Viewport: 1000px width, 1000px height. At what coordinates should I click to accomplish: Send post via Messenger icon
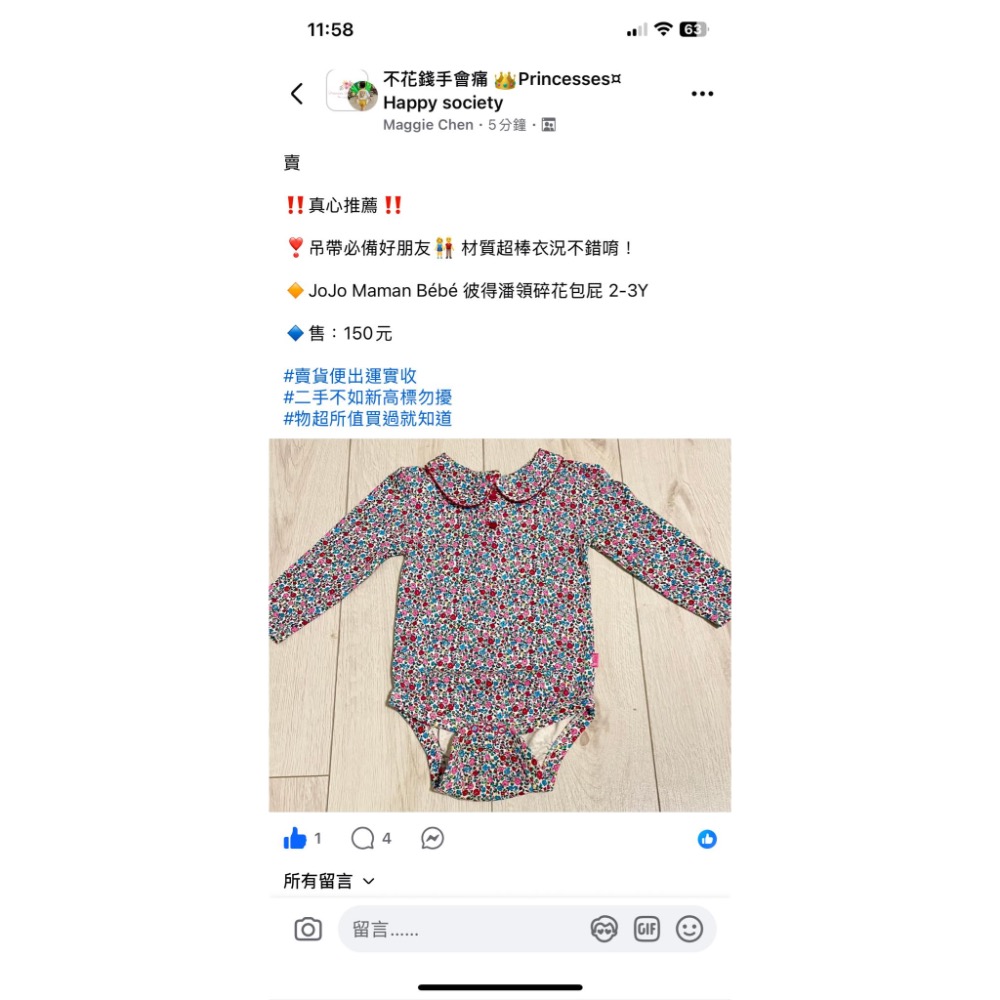pos(432,839)
